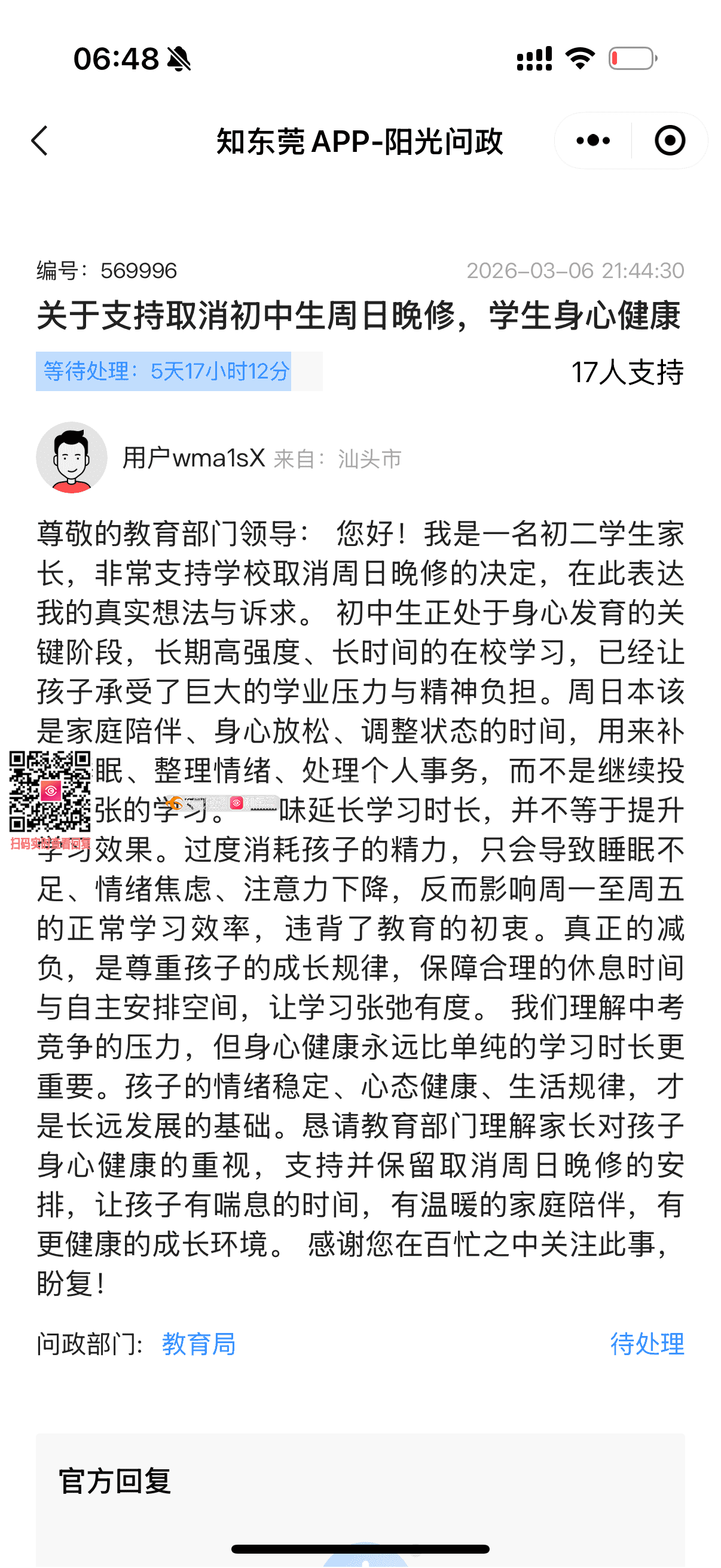The height and width of the screenshot is (1568, 721).
Task: Tap the 17人支持 support button
Action: (x=627, y=372)
